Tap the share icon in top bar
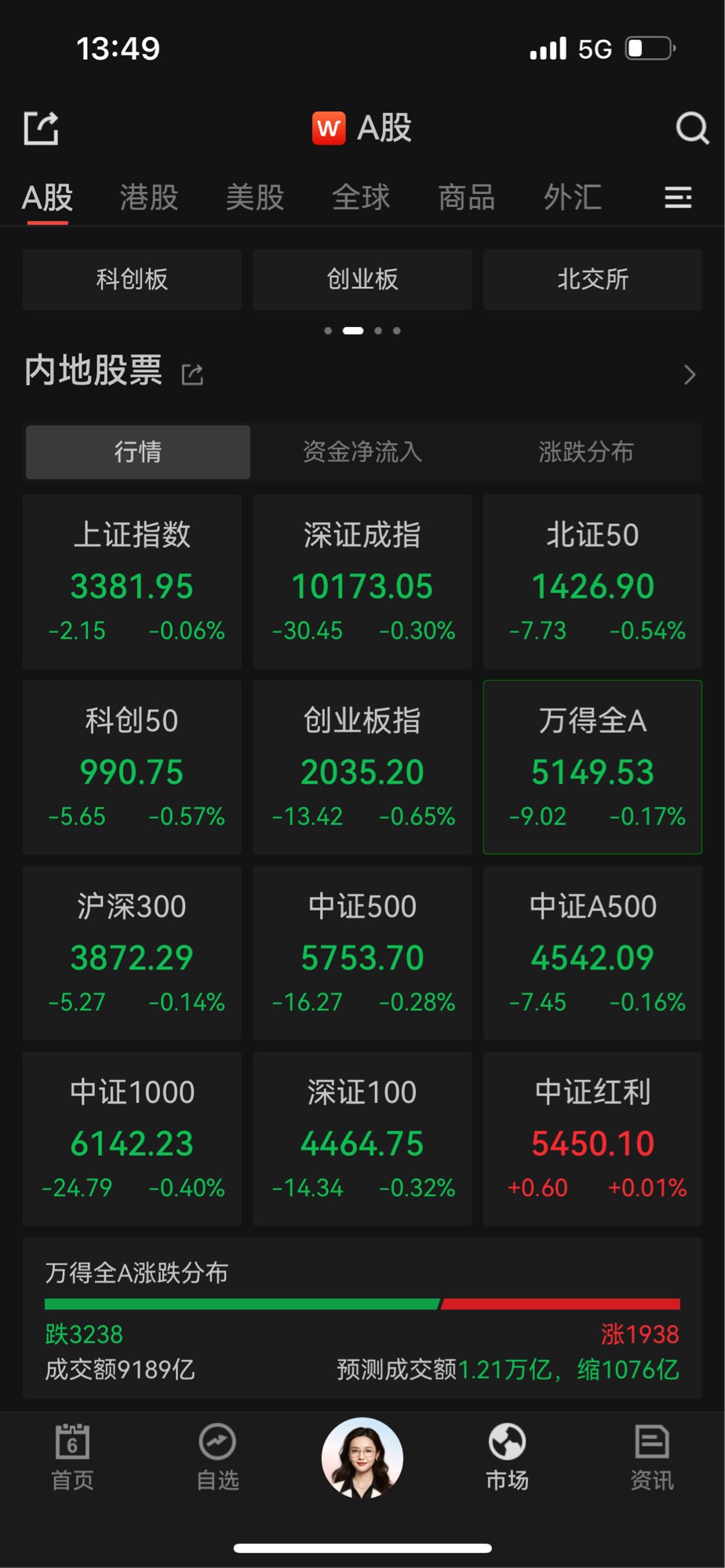This screenshot has height=1568, width=725. pyautogui.click(x=42, y=128)
